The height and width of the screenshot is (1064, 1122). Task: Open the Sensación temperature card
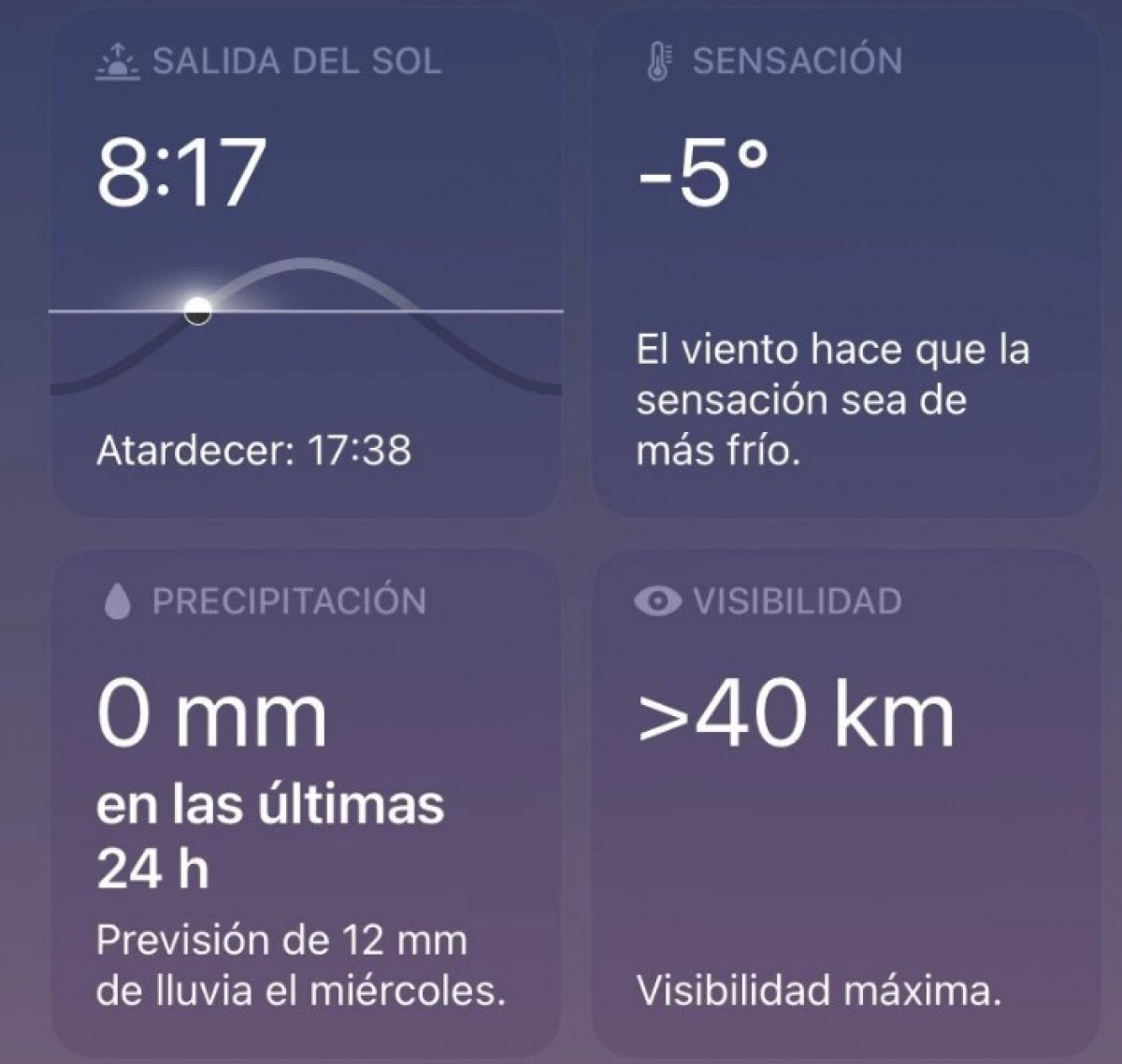845,262
